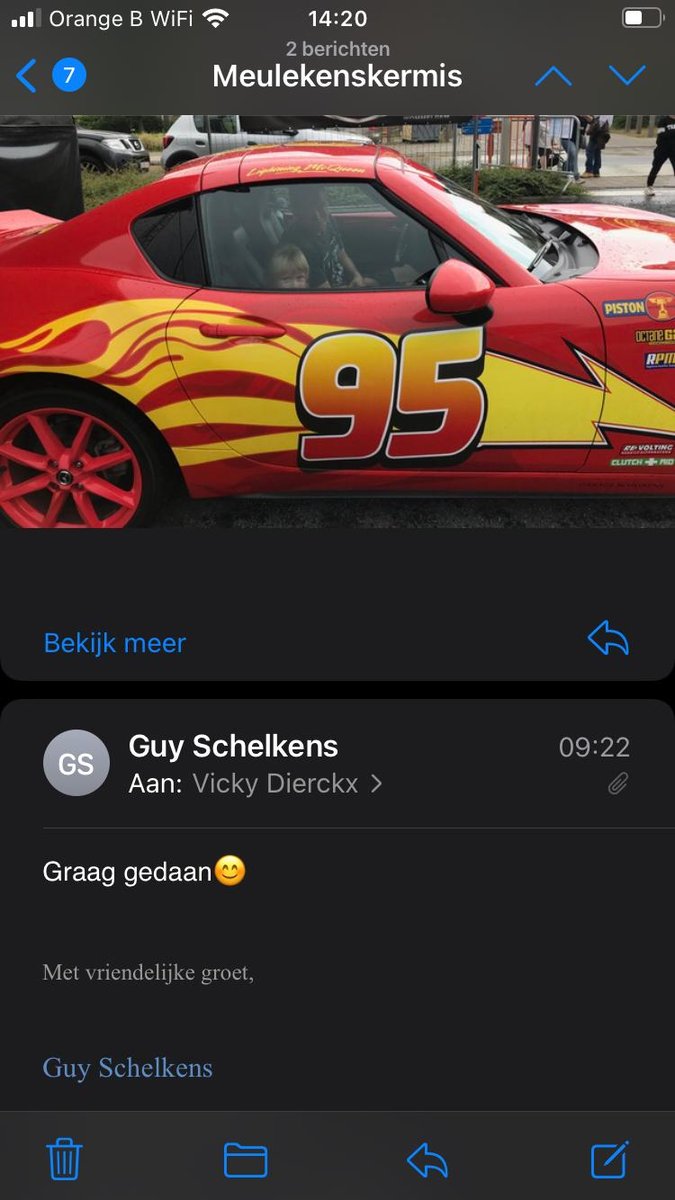Open the GS sender avatar
675x1200 pixels.
point(76,763)
